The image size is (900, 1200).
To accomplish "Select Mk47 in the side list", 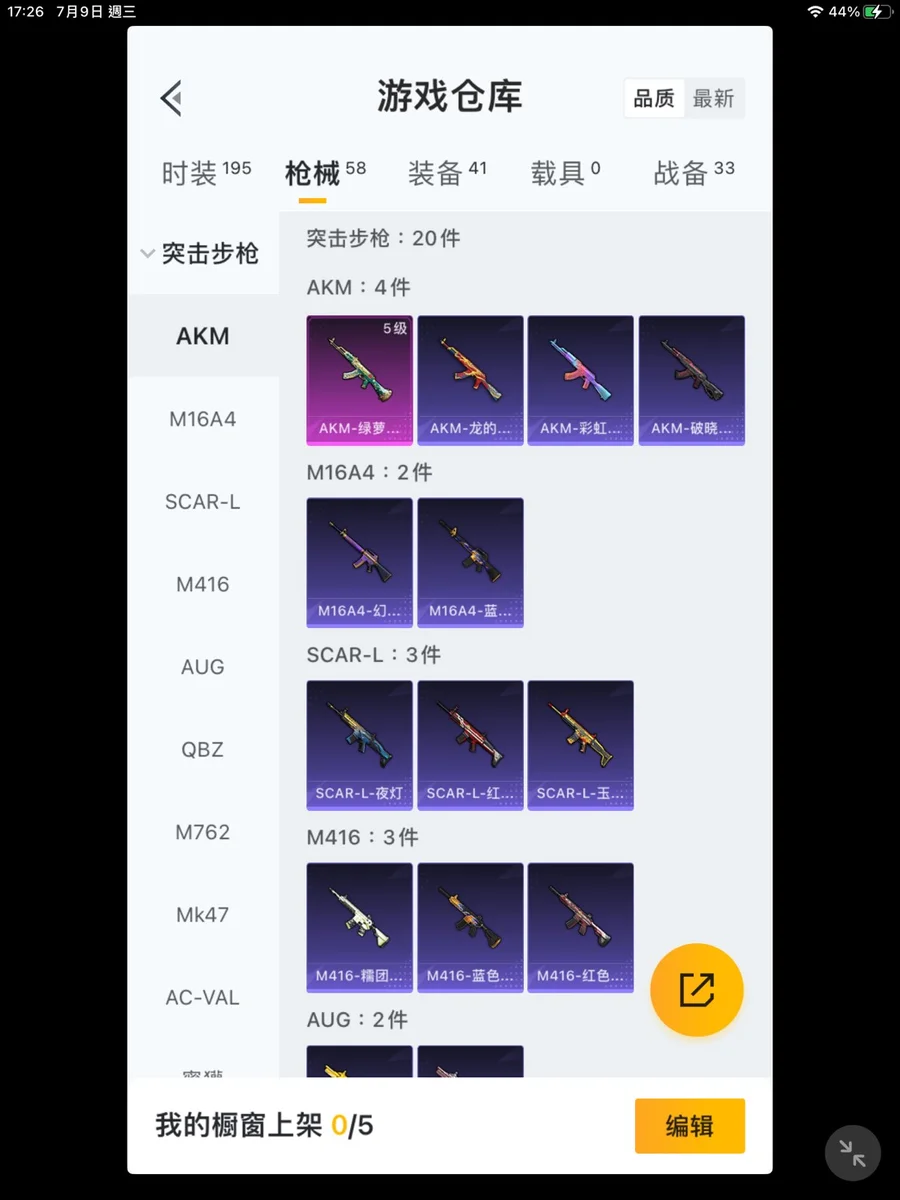I will point(203,914).
